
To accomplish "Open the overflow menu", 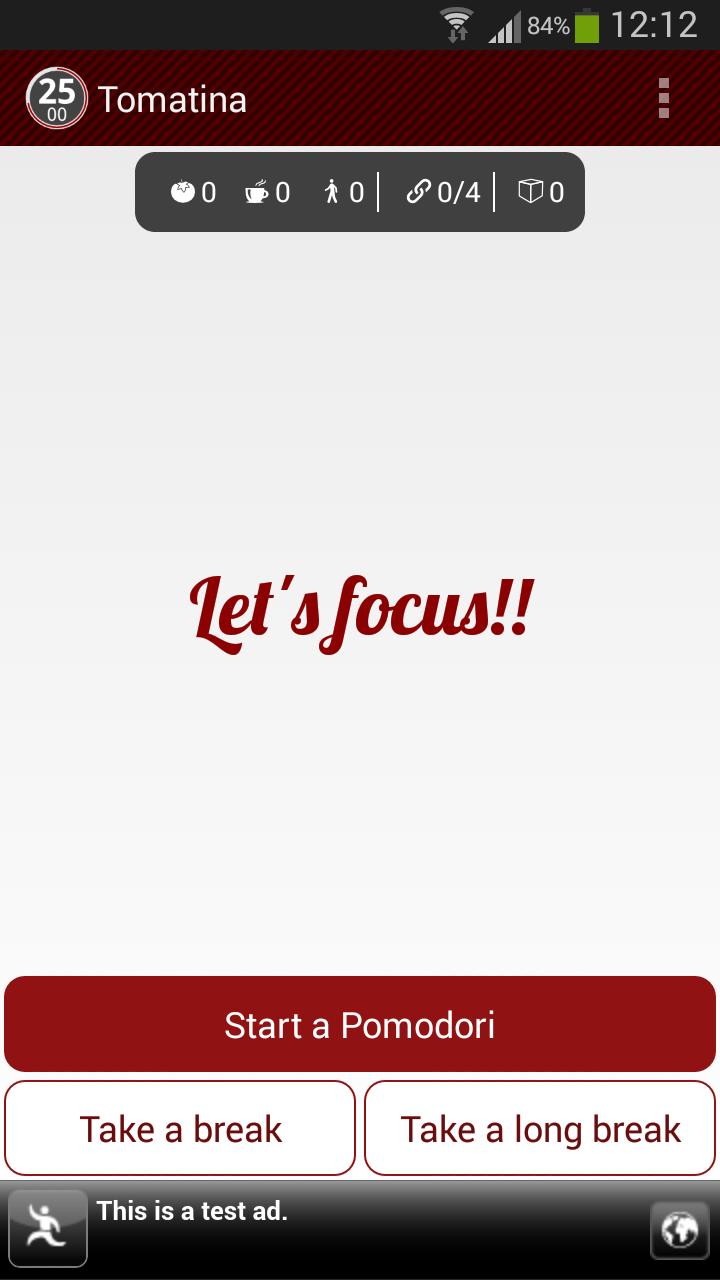I will (x=663, y=99).
